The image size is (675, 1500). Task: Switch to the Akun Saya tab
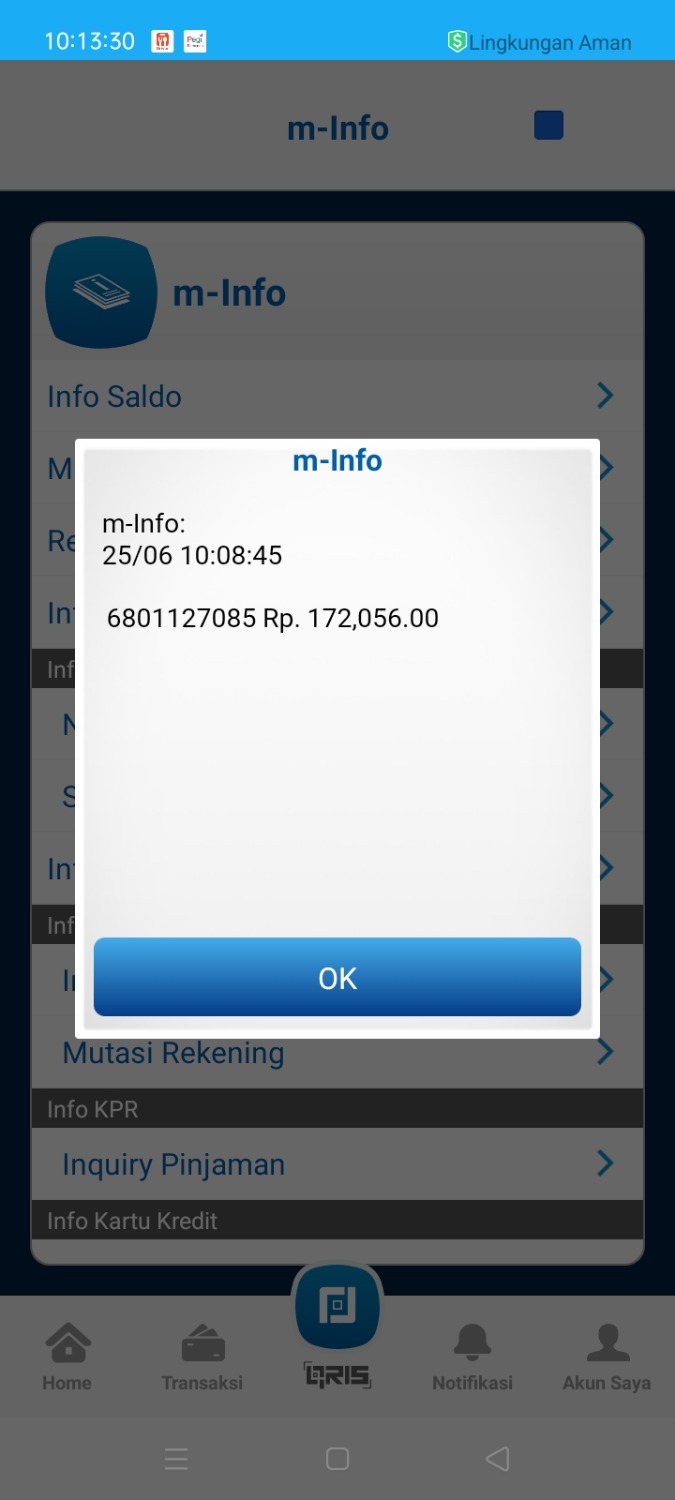pos(606,1357)
